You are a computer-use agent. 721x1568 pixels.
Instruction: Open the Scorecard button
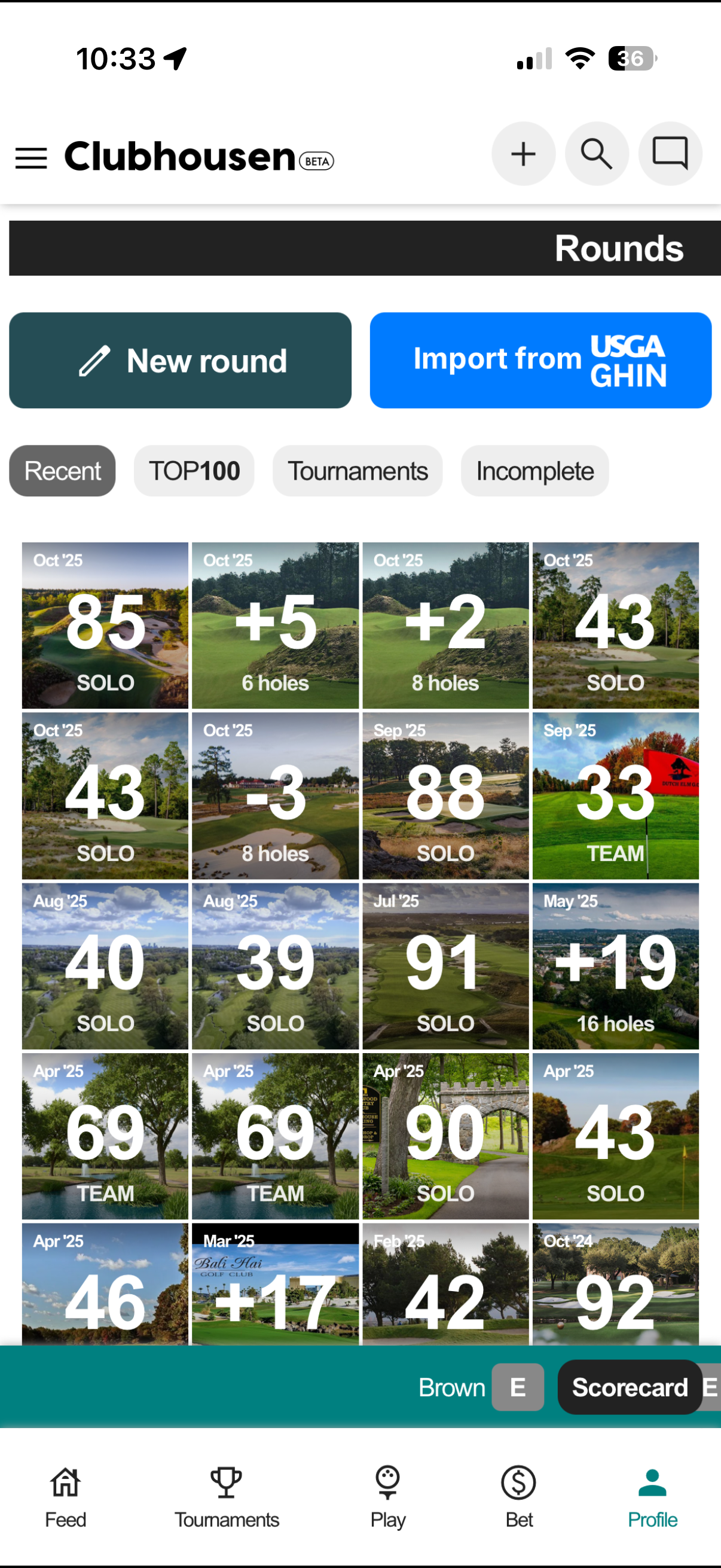click(629, 1387)
